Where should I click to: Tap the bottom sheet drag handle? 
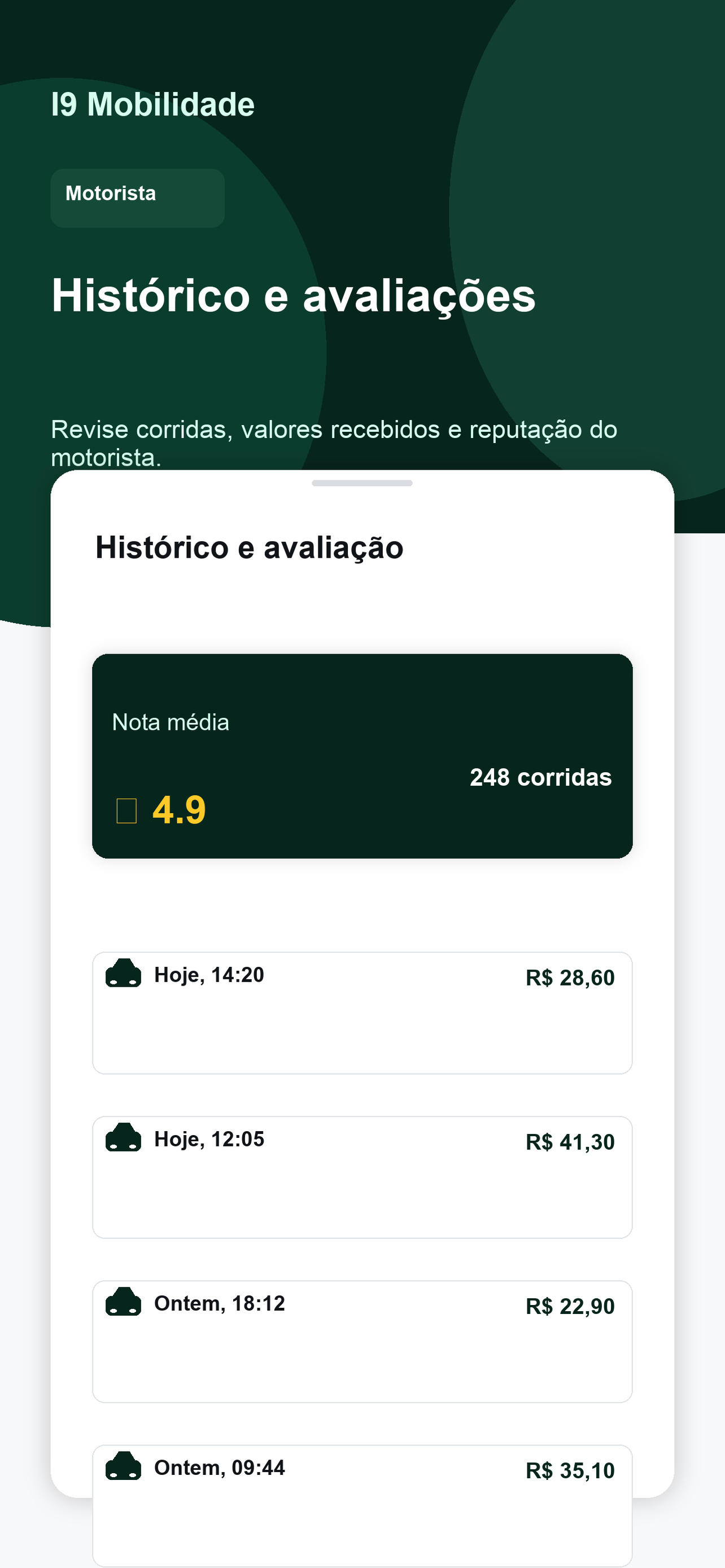pos(362,483)
